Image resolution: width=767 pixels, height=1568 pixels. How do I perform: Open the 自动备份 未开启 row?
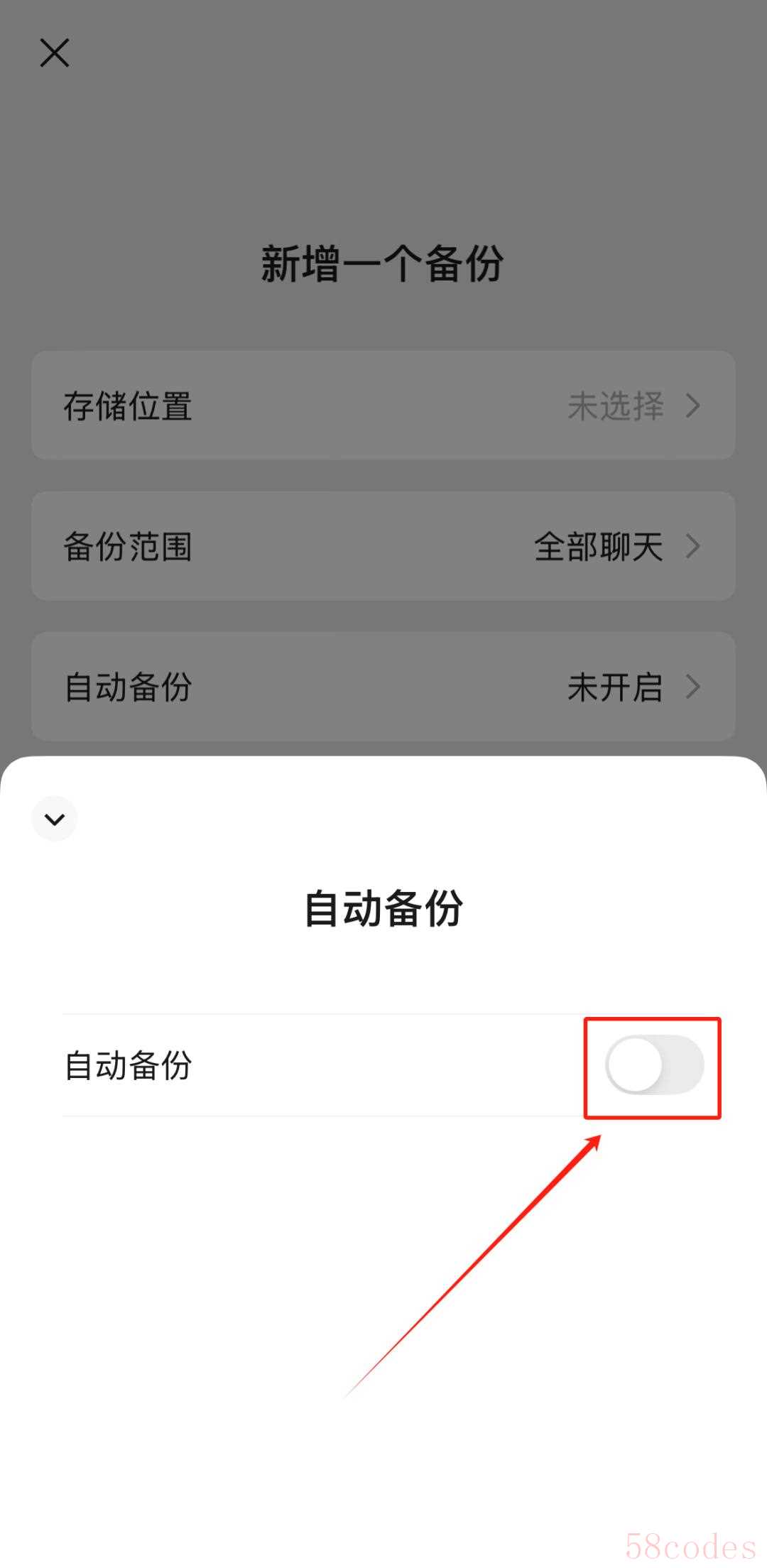(x=383, y=687)
